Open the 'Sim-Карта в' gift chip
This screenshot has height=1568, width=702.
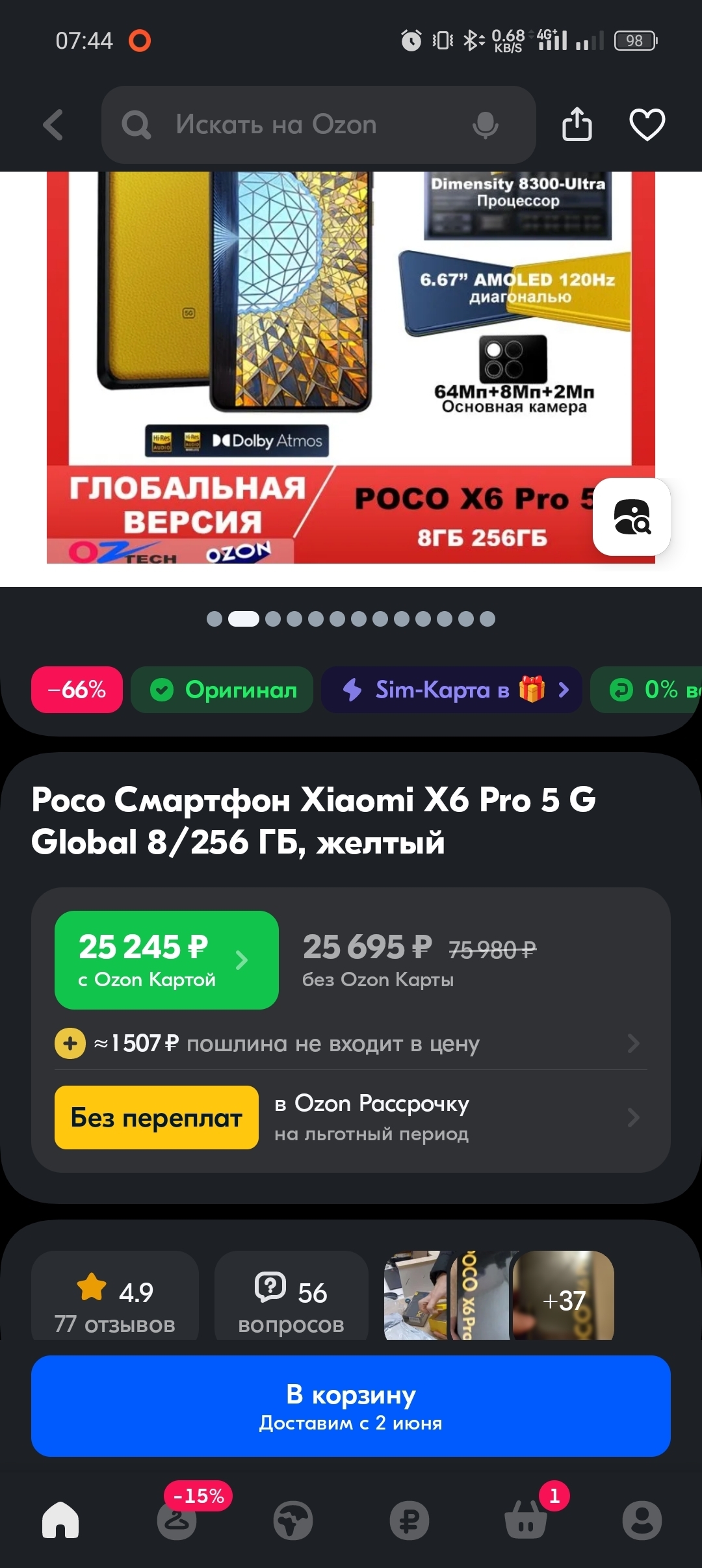pos(451,690)
